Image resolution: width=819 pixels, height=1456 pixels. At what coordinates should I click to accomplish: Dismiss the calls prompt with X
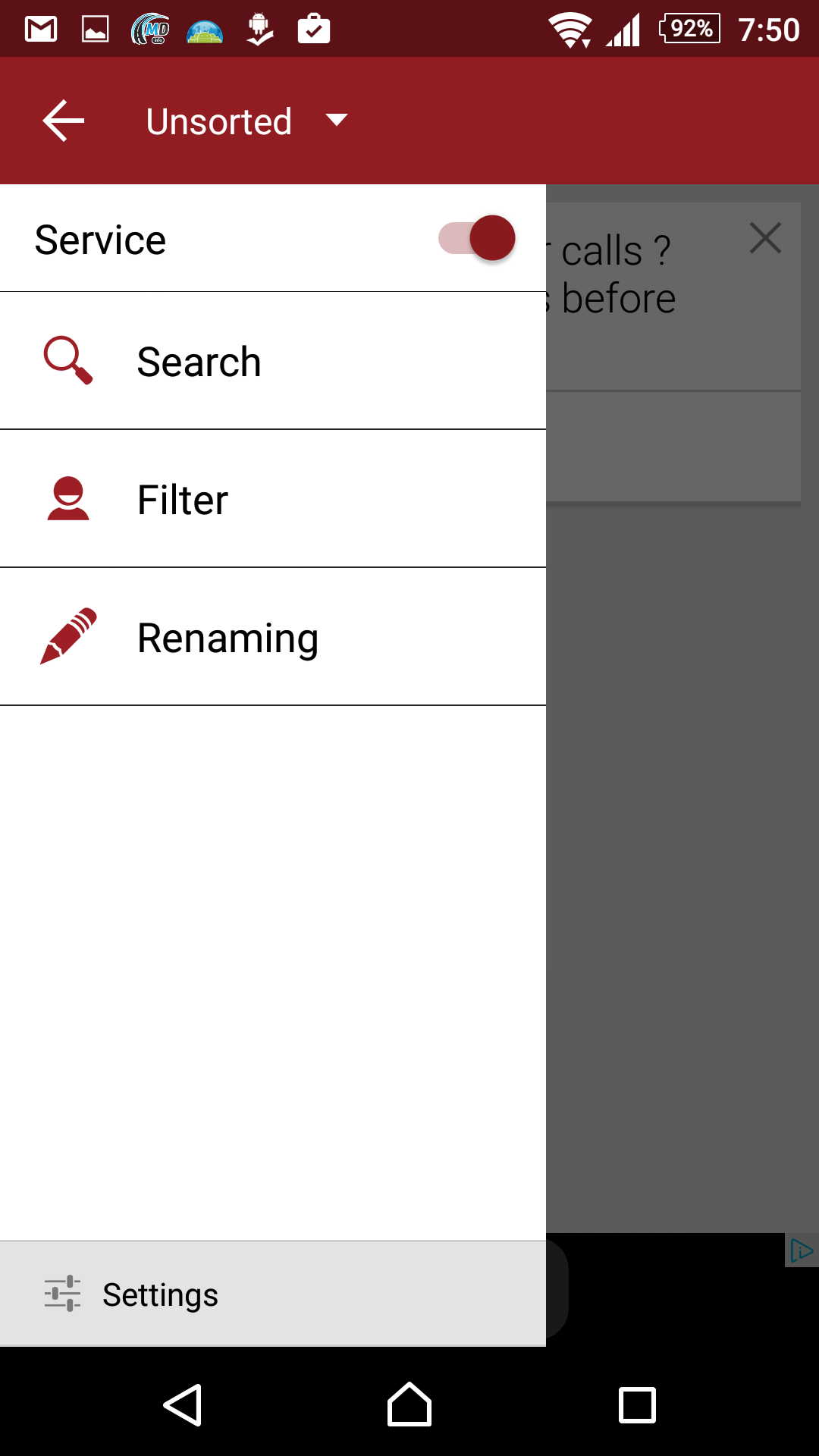(765, 238)
